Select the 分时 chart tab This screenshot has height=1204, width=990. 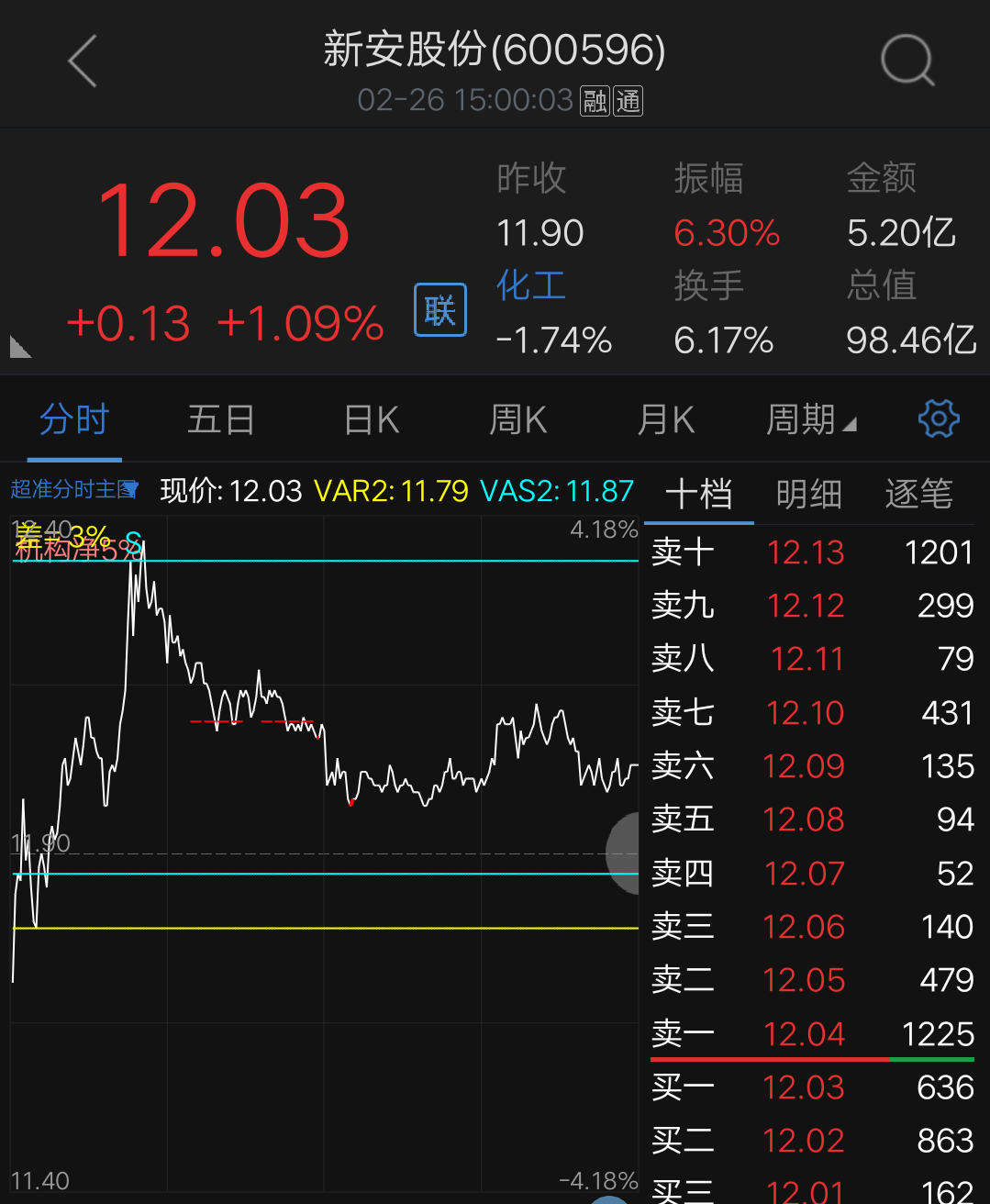click(x=74, y=420)
